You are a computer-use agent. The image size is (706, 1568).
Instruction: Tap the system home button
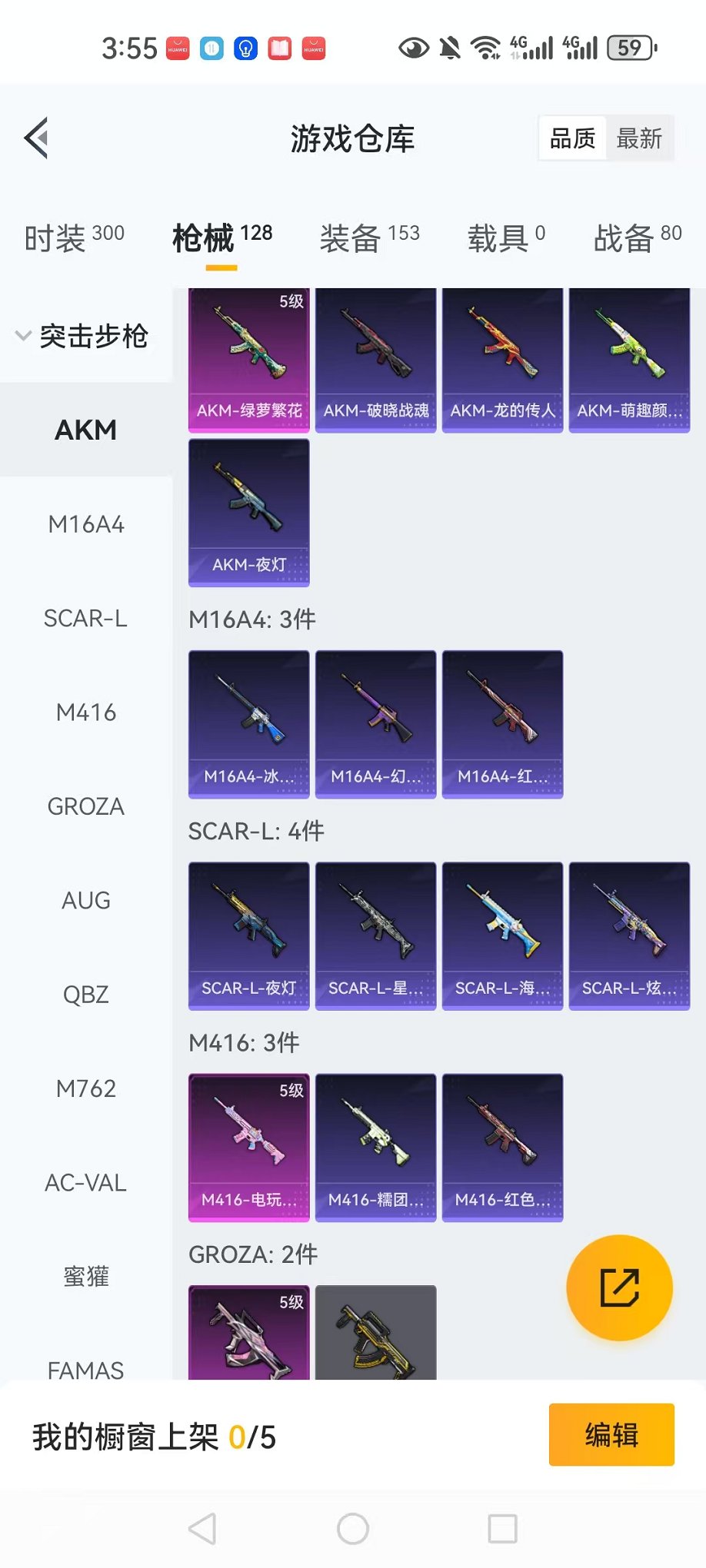(x=353, y=1529)
